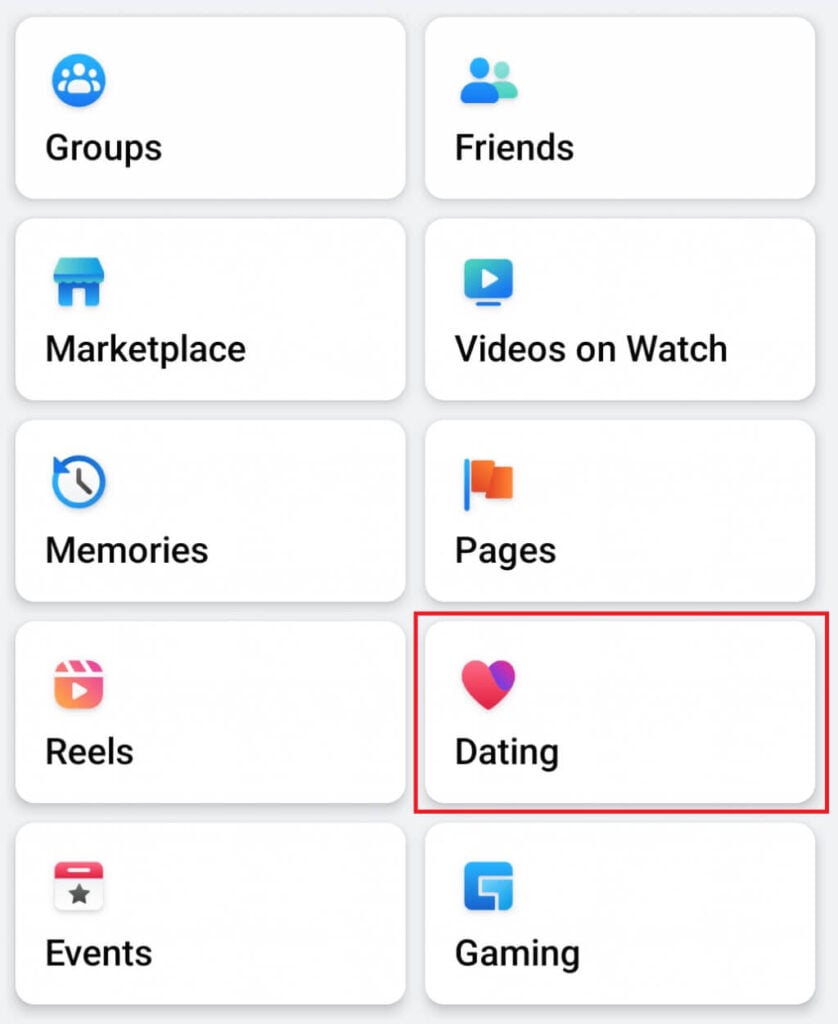The width and height of the screenshot is (838, 1024).
Task: Open Marketplace
Action: pyautogui.click(x=210, y=309)
